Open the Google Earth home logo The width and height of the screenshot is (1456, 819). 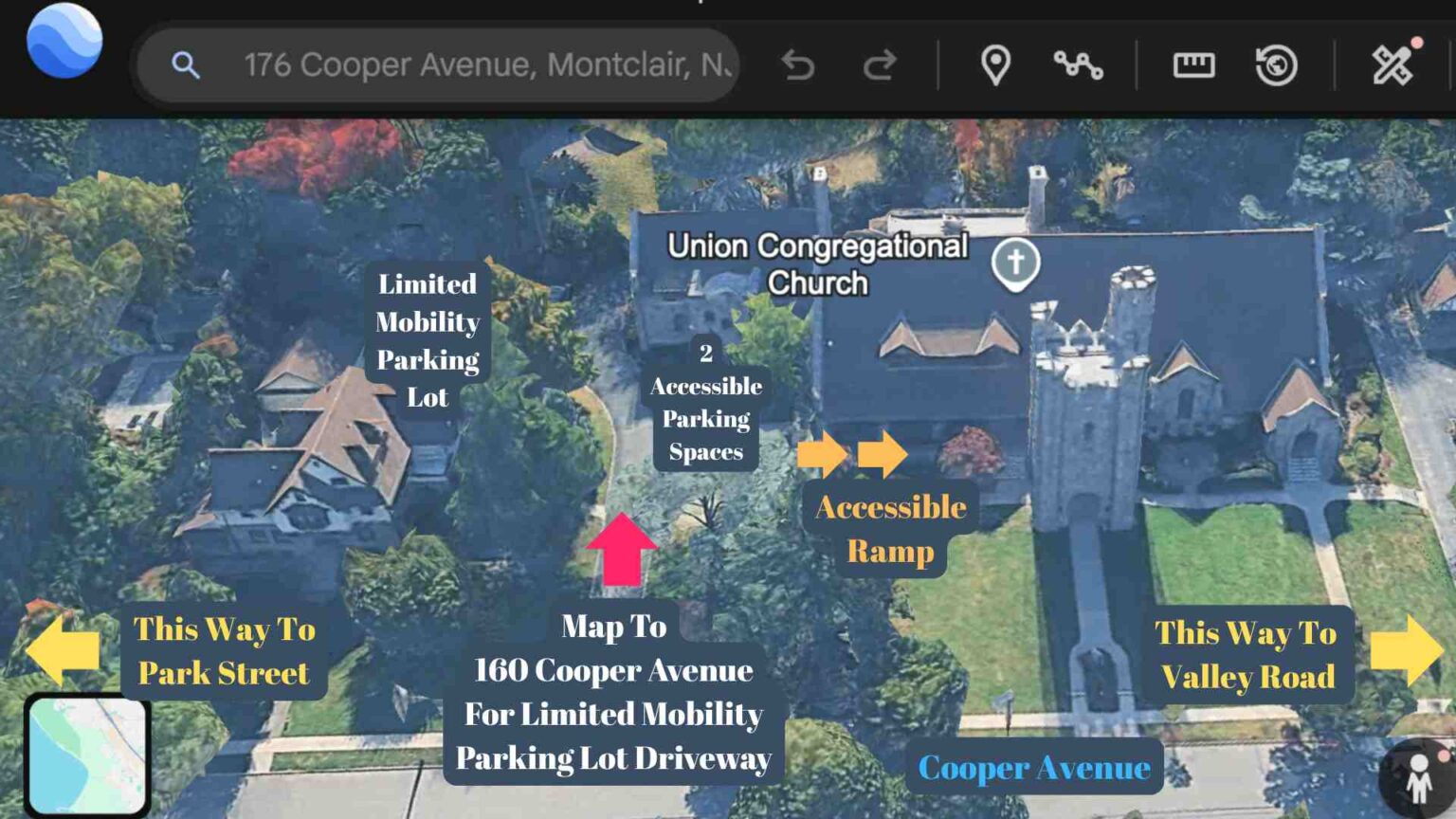tap(64, 42)
